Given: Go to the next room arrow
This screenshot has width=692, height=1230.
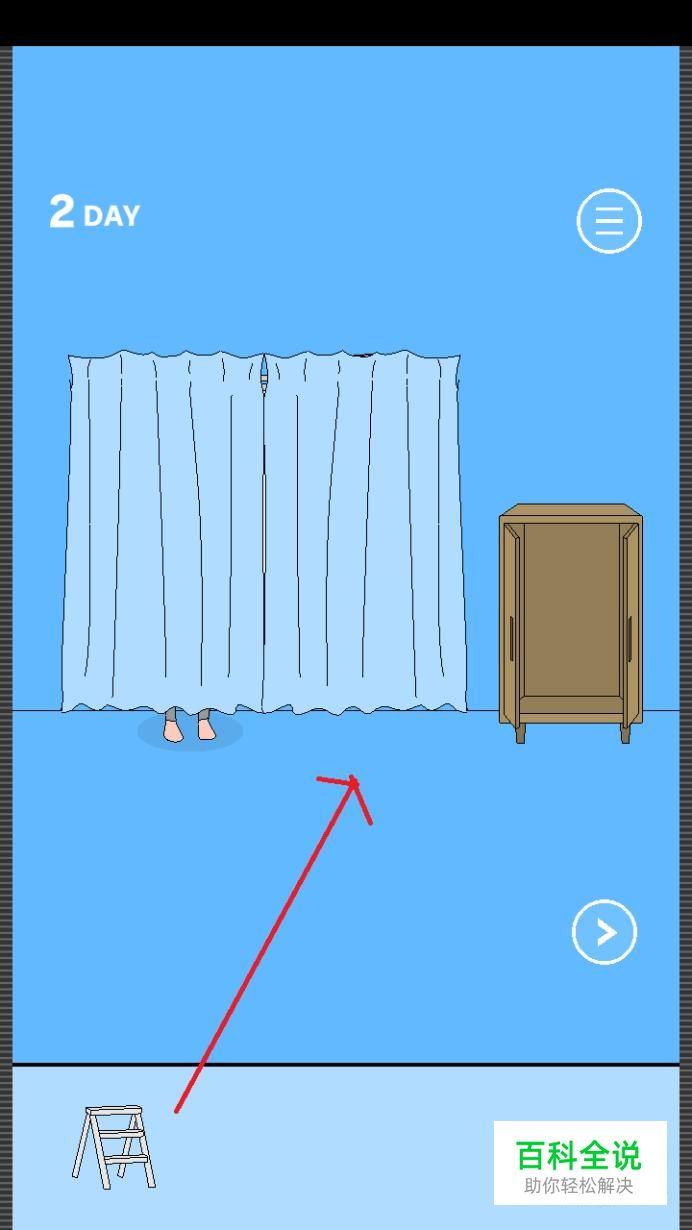Looking at the screenshot, I should click(x=604, y=932).
